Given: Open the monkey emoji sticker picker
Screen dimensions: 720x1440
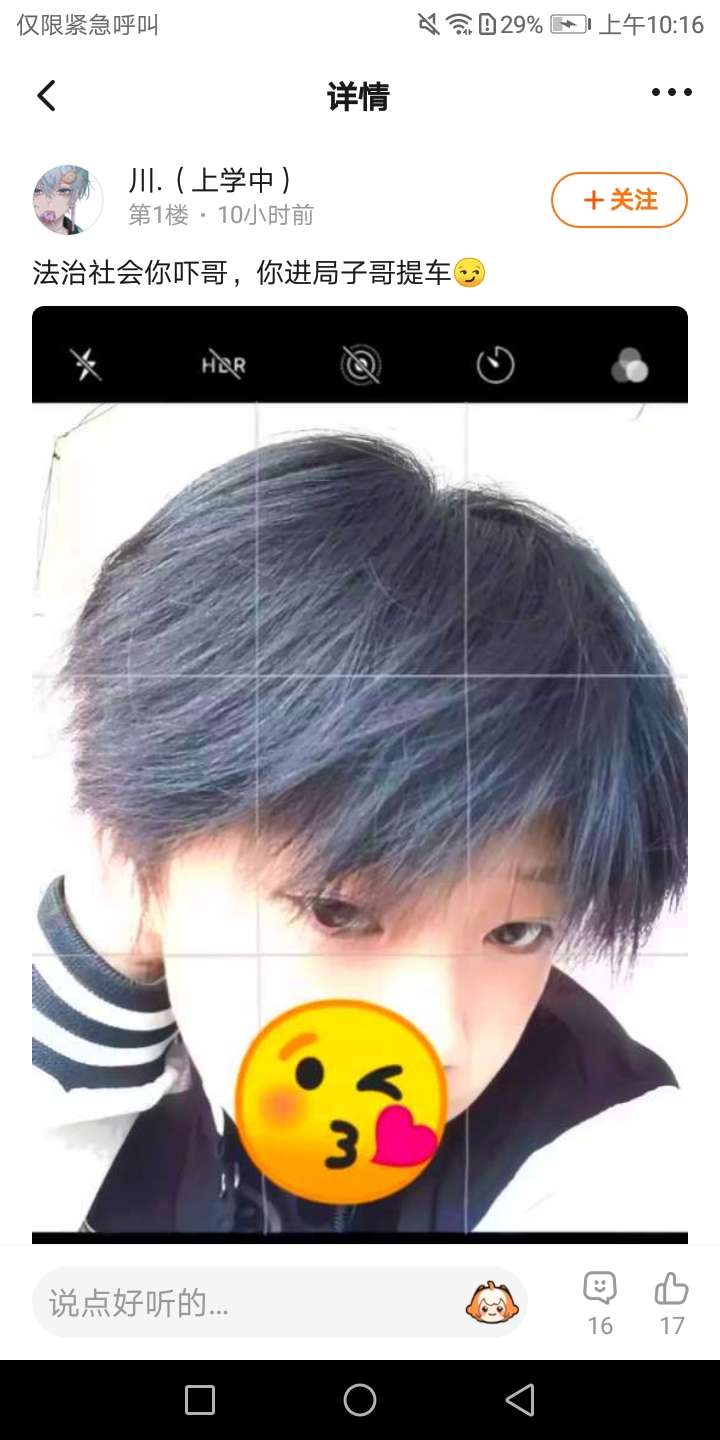Looking at the screenshot, I should [x=490, y=1303].
